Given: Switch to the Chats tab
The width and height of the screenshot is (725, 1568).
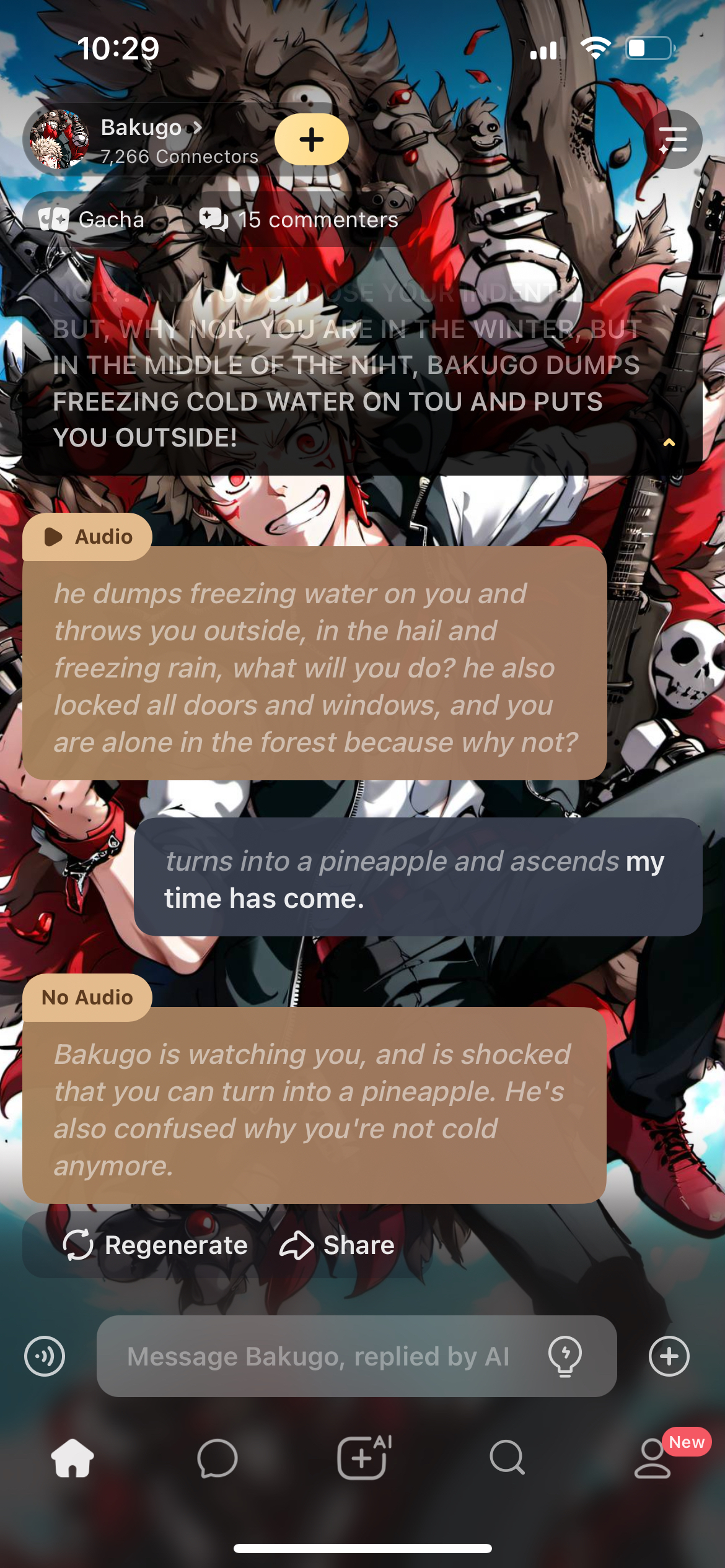Looking at the screenshot, I should click(x=217, y=1458).
